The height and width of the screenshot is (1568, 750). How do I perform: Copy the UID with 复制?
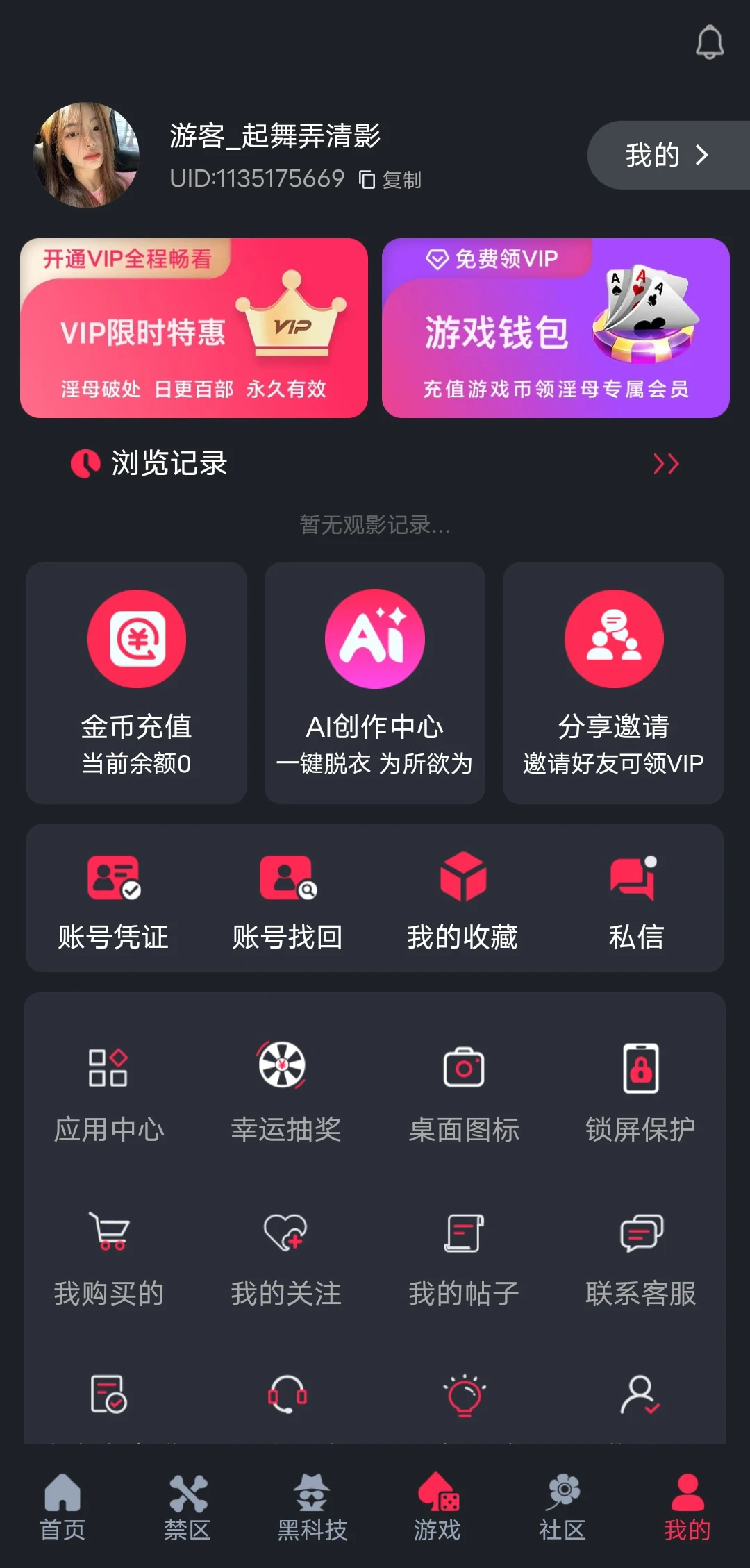coord(391,180)
